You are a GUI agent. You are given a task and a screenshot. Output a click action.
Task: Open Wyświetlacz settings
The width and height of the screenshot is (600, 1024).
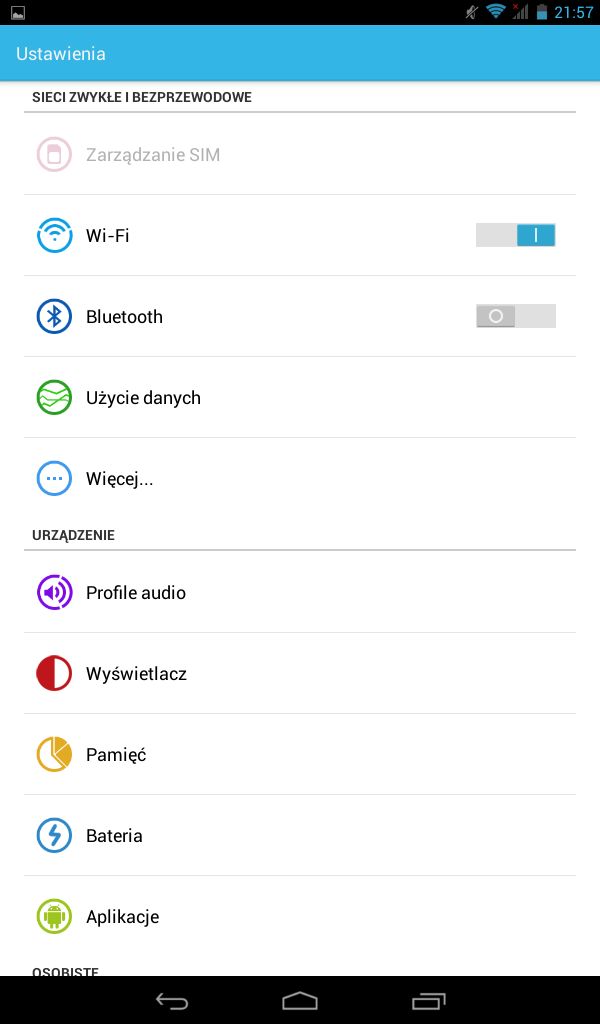[x=300, y=673]
